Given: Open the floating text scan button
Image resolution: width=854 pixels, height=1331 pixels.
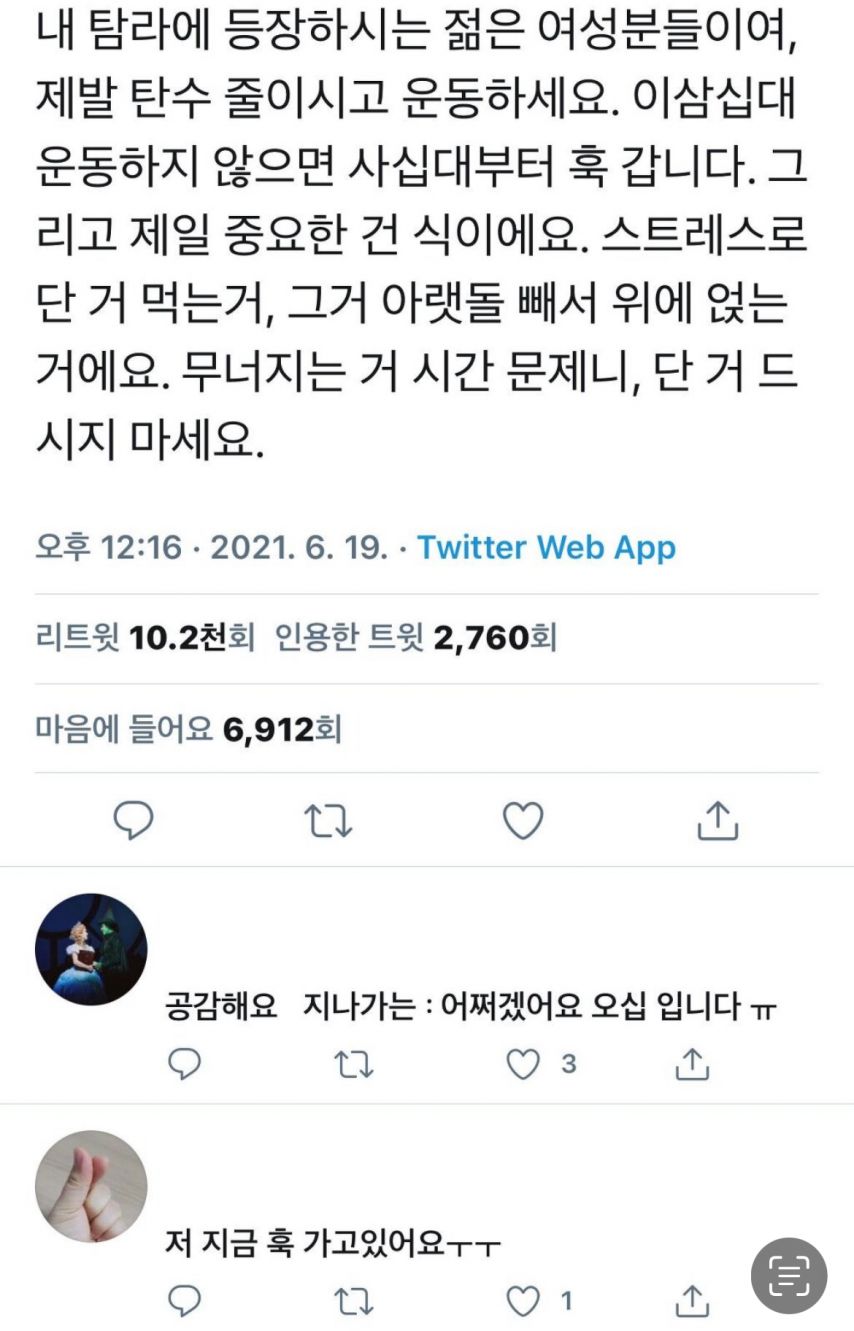Looking at the screenshot, I should [x=789, y=1276].
